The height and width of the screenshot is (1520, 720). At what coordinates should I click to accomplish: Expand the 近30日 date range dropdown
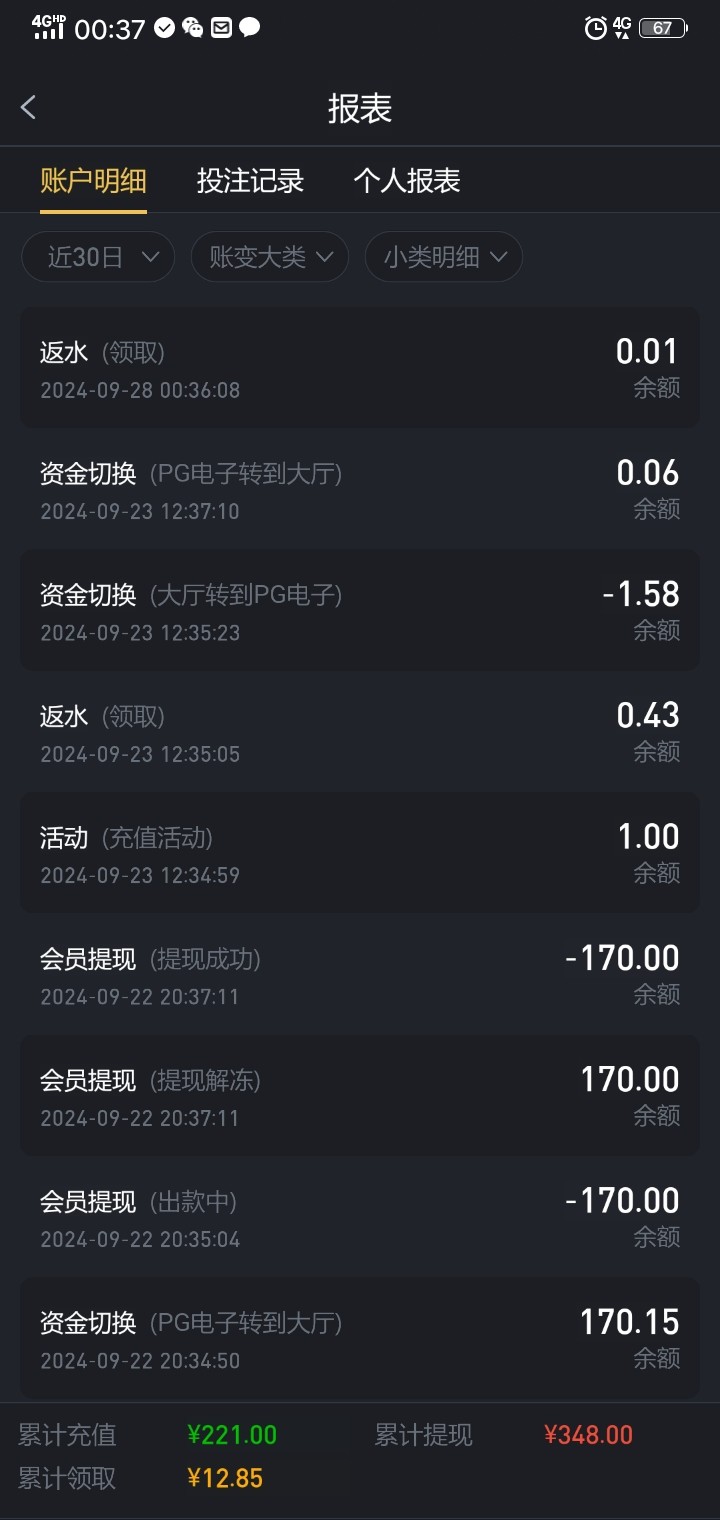tap(98, 257)
